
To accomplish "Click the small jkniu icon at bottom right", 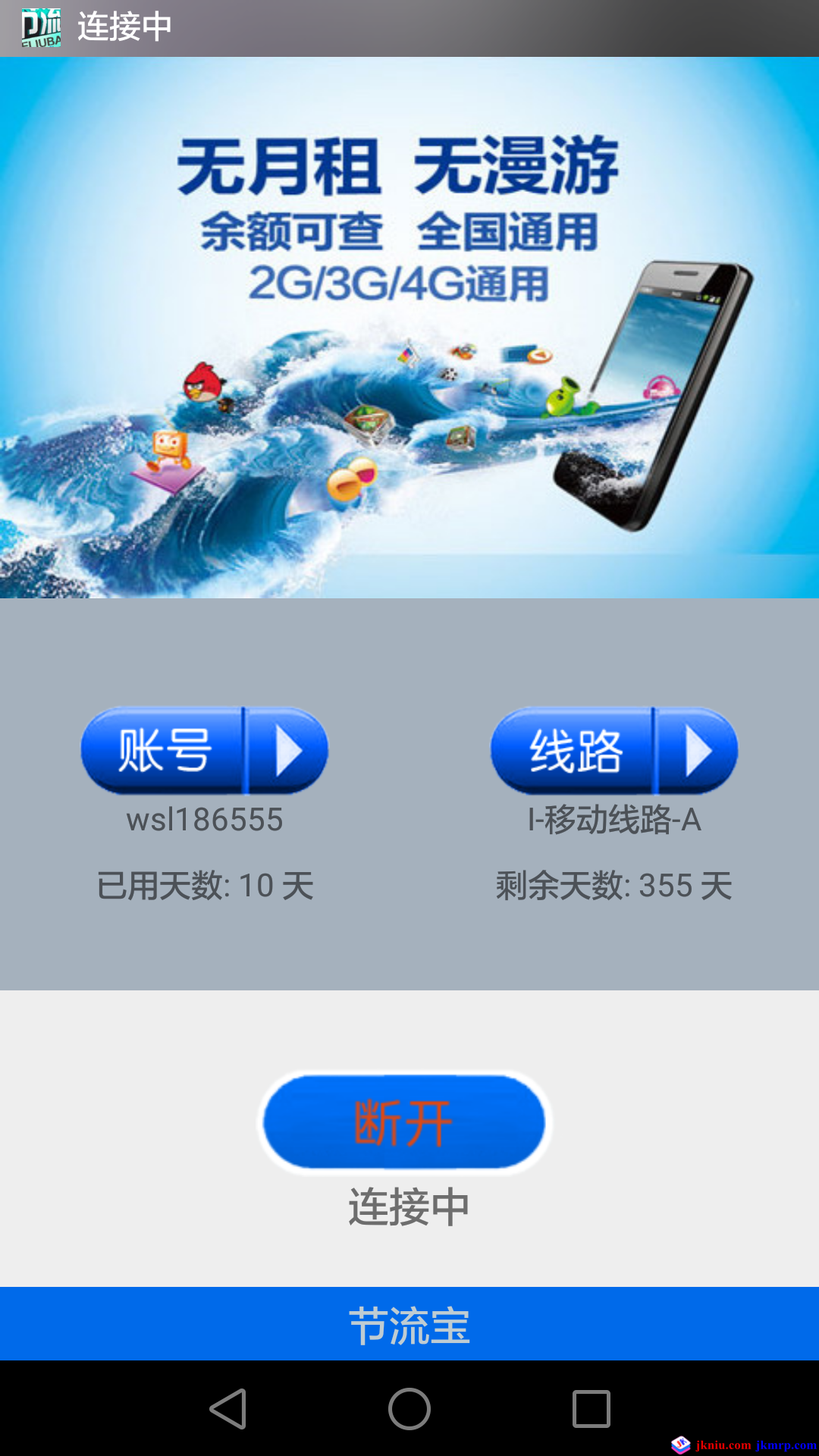I will pyautogui.click(x=681, y=1445).
